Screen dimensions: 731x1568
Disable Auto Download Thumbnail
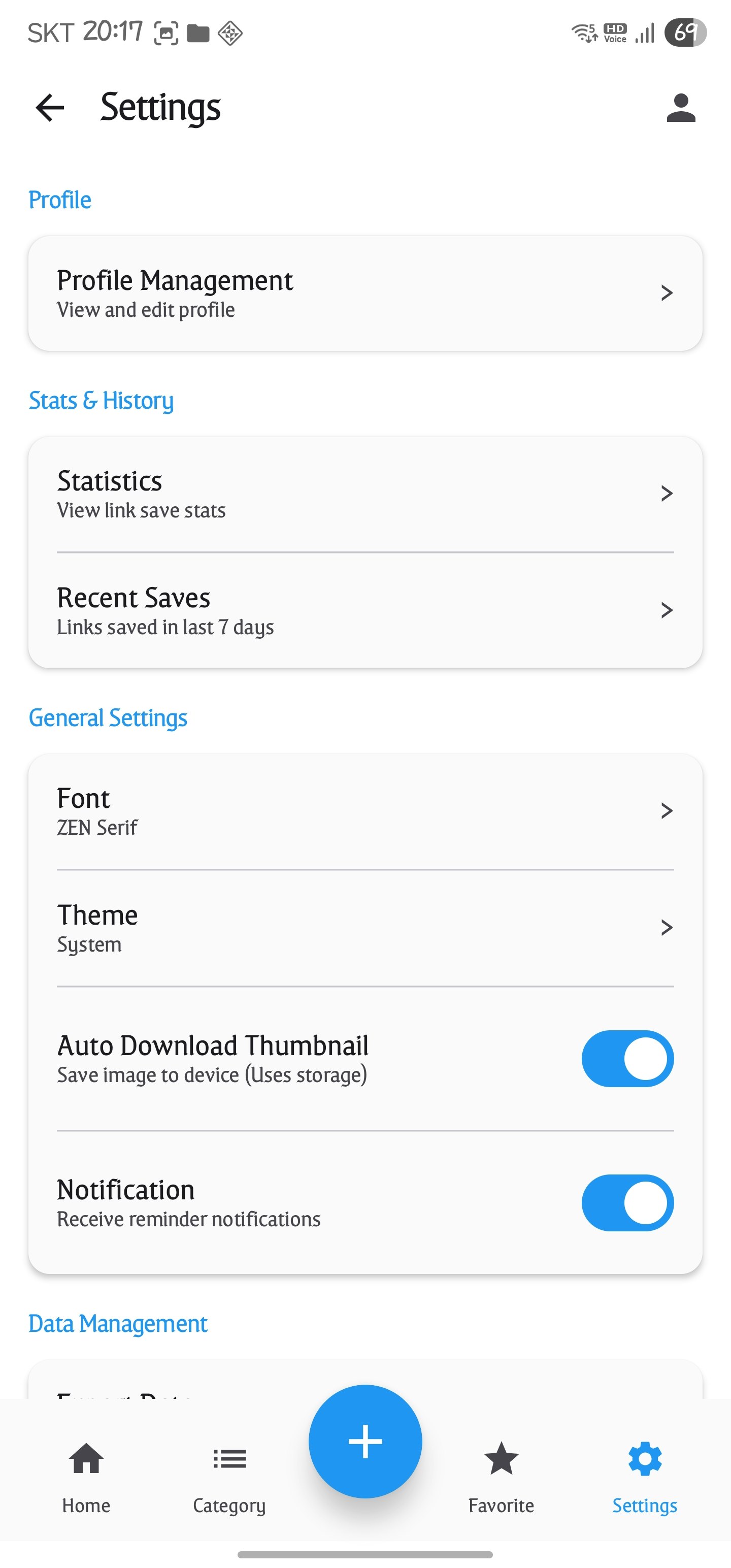click(x=627, y=1059)
